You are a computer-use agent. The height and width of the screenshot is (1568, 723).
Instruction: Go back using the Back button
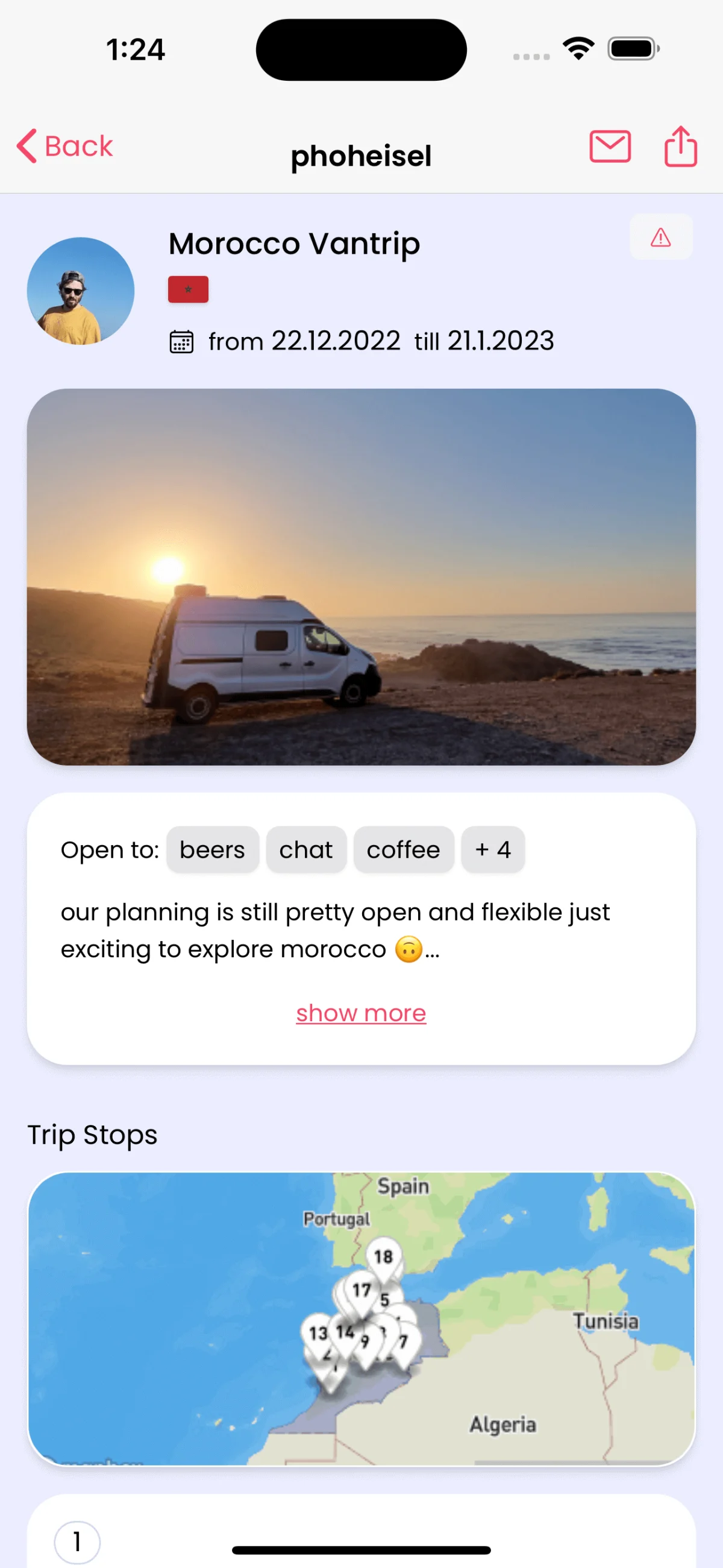[x=64, y=146]
